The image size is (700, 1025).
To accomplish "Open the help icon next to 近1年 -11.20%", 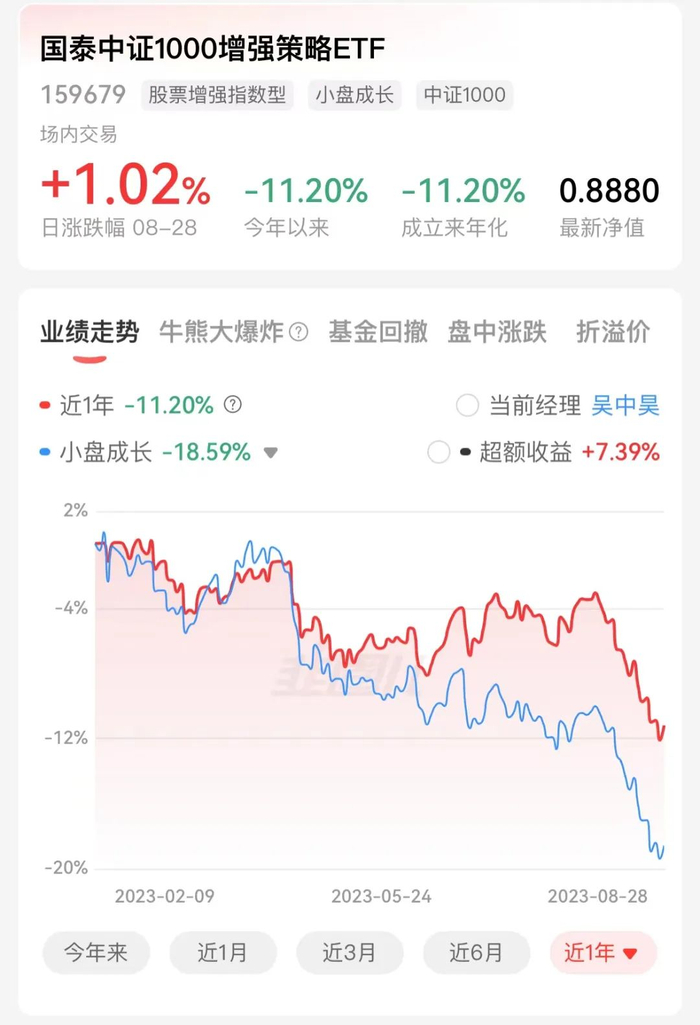I will click(233, 405).
